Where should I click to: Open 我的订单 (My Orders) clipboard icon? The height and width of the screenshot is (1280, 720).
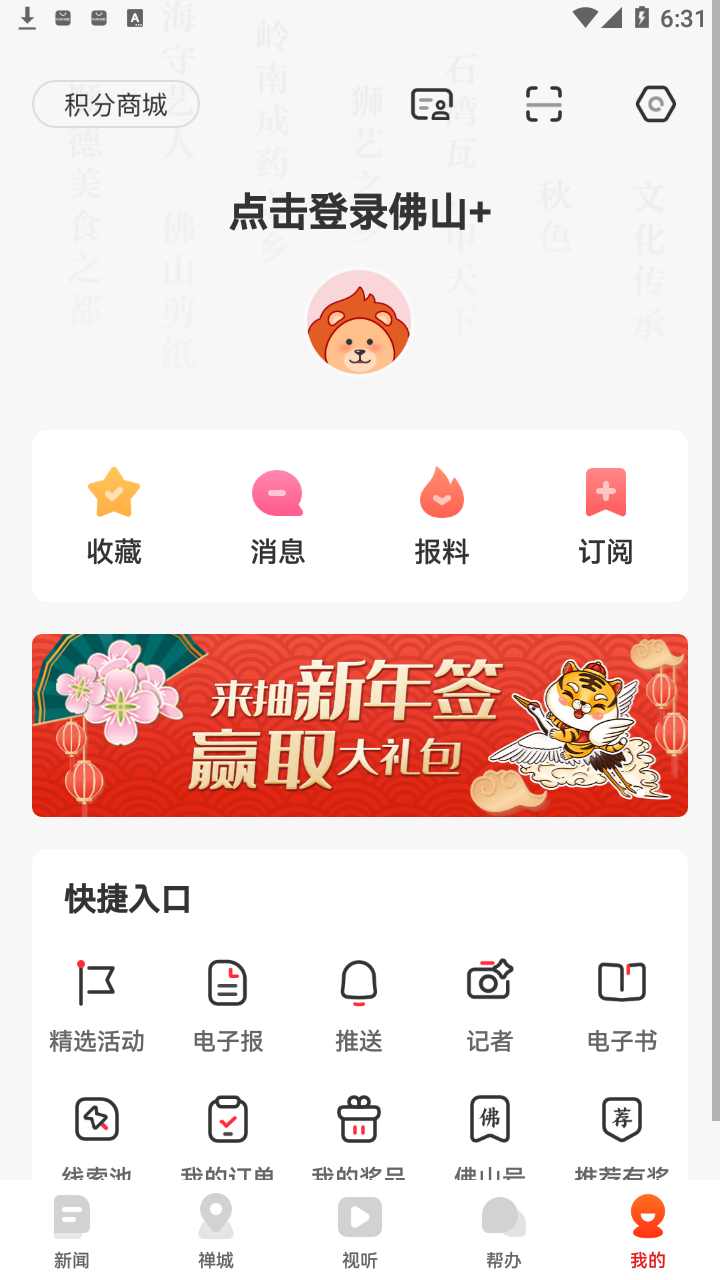coord(227,1119)
